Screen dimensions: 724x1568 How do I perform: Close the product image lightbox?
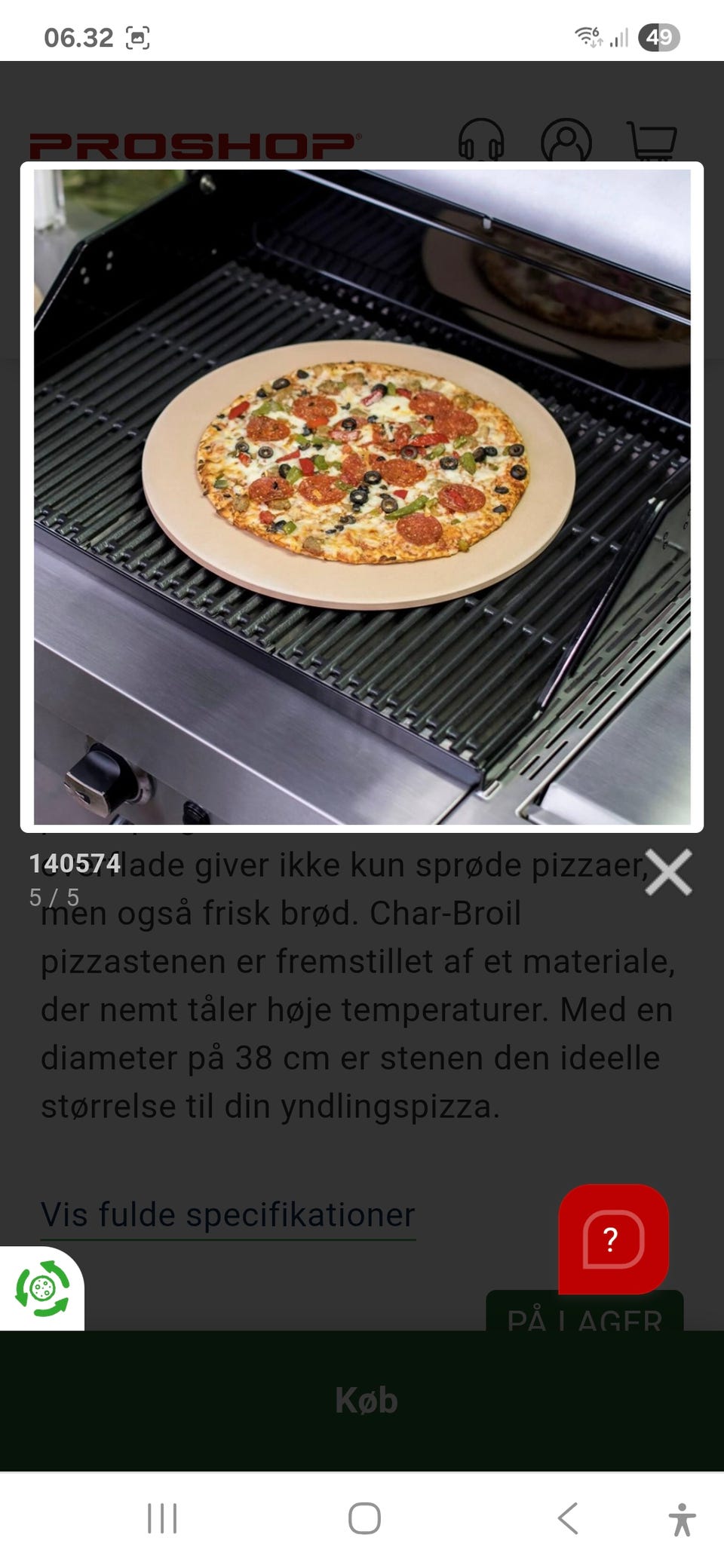click(x=668, y=873)
